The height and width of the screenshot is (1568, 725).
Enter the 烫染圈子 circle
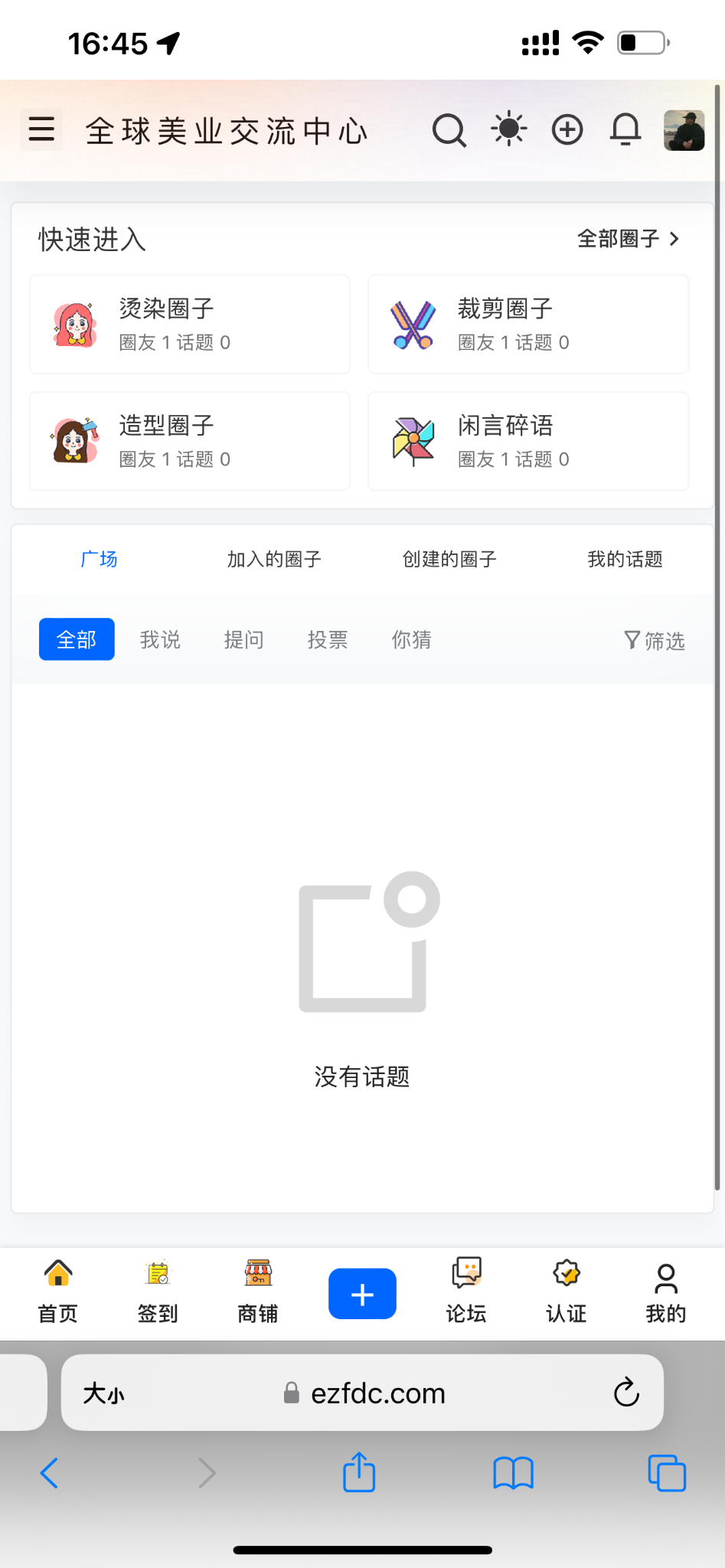click(190, 325)
